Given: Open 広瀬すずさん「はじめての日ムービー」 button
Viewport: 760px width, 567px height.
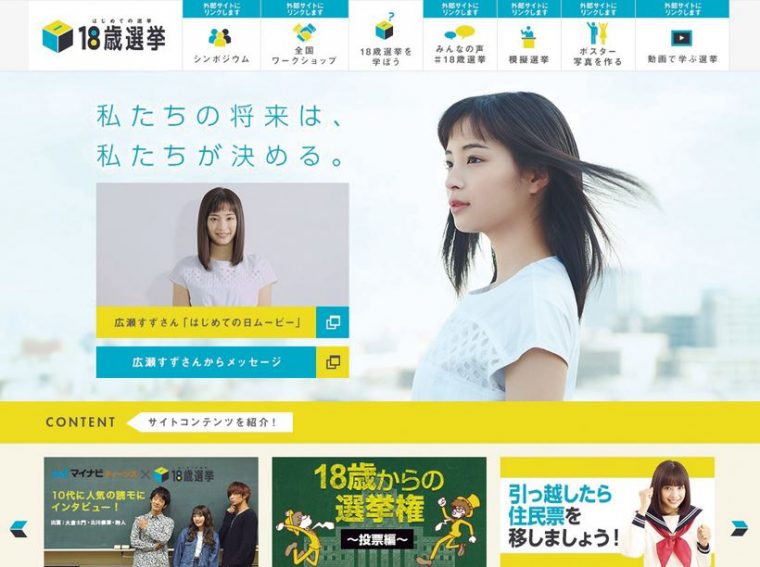Looking at the screenshot, I should point(222,322).
